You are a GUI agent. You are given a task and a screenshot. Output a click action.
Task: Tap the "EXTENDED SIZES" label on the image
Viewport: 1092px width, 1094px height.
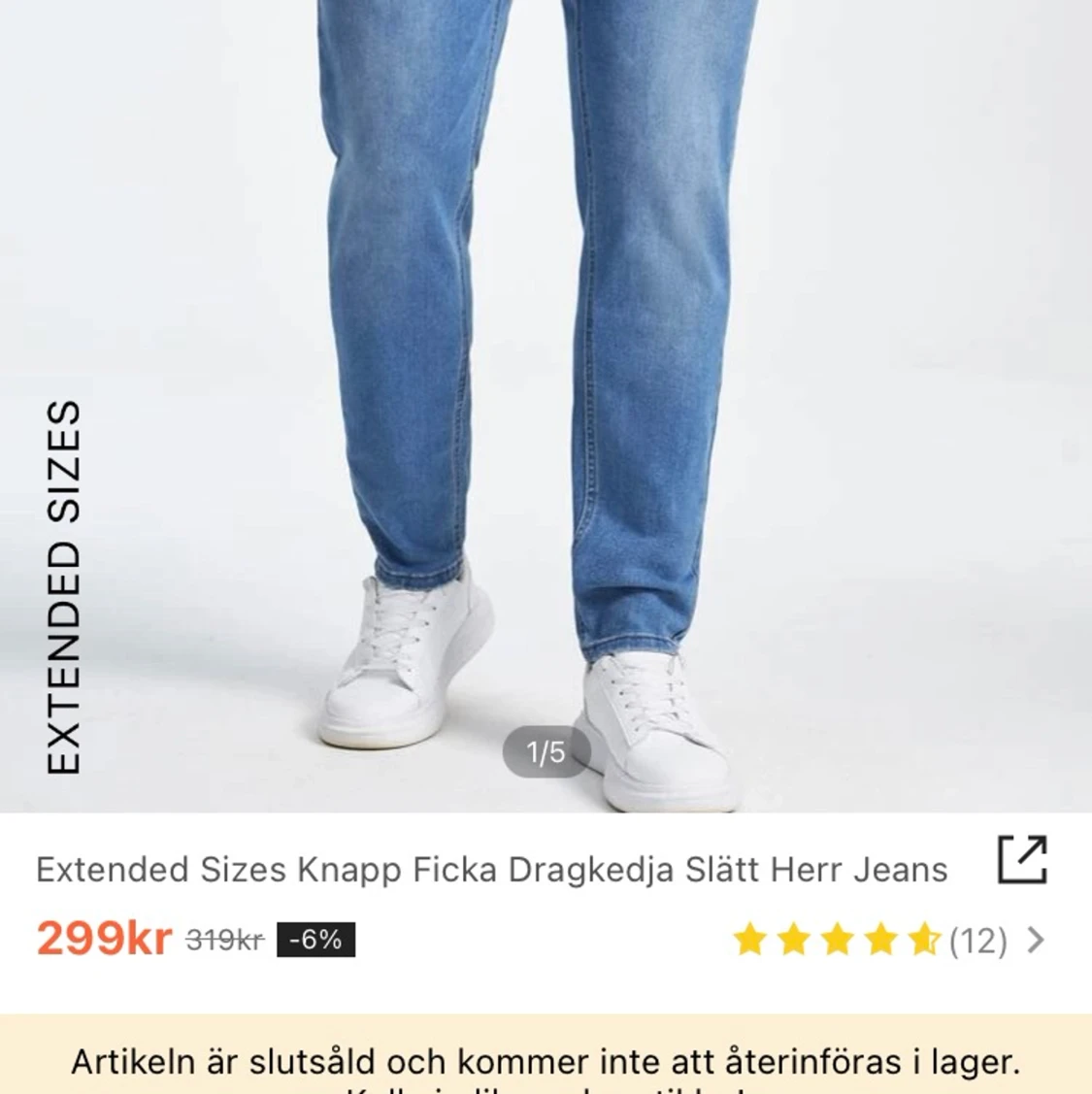(66, 589)
